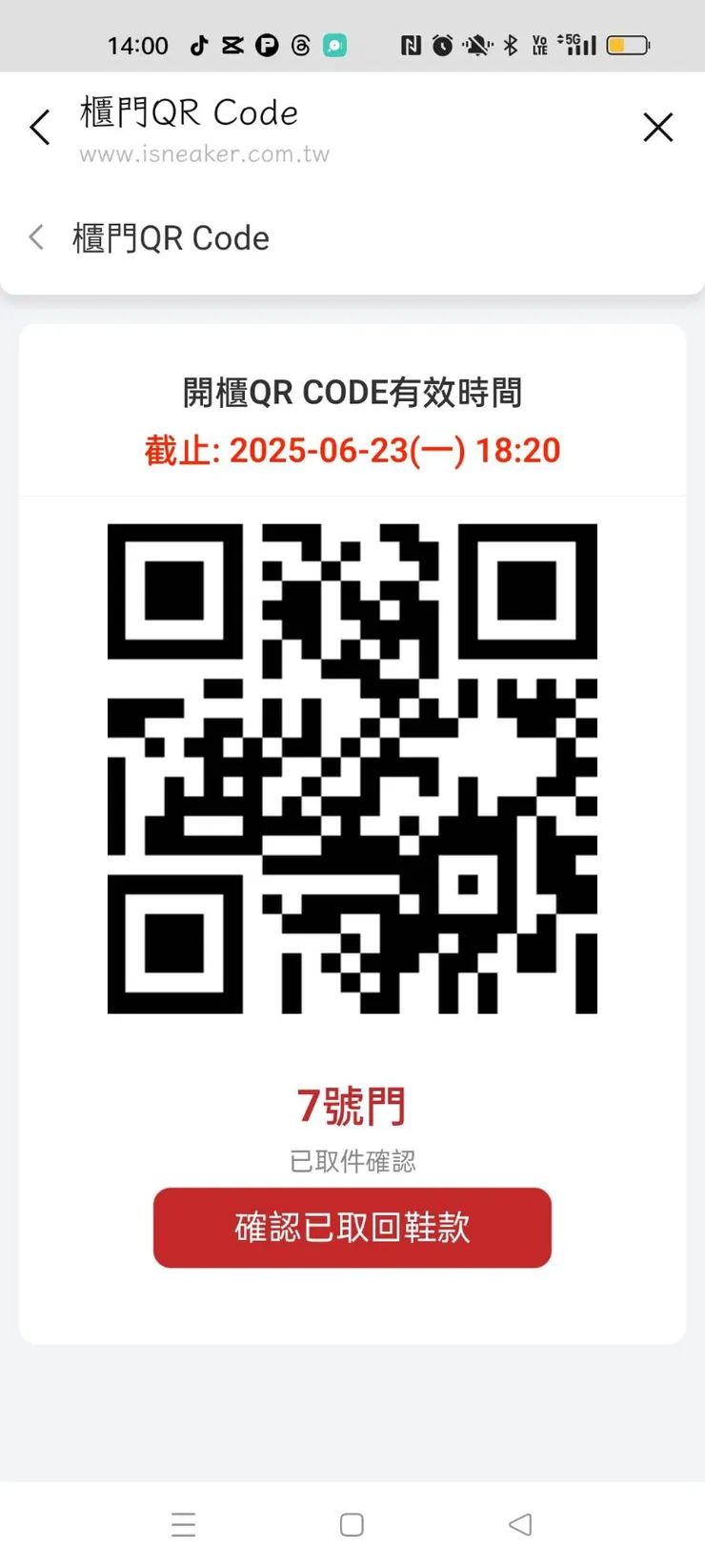
Task: Tap the chevron beside 櫃門QR Code breadcrumb
Action: click(35, 237)
